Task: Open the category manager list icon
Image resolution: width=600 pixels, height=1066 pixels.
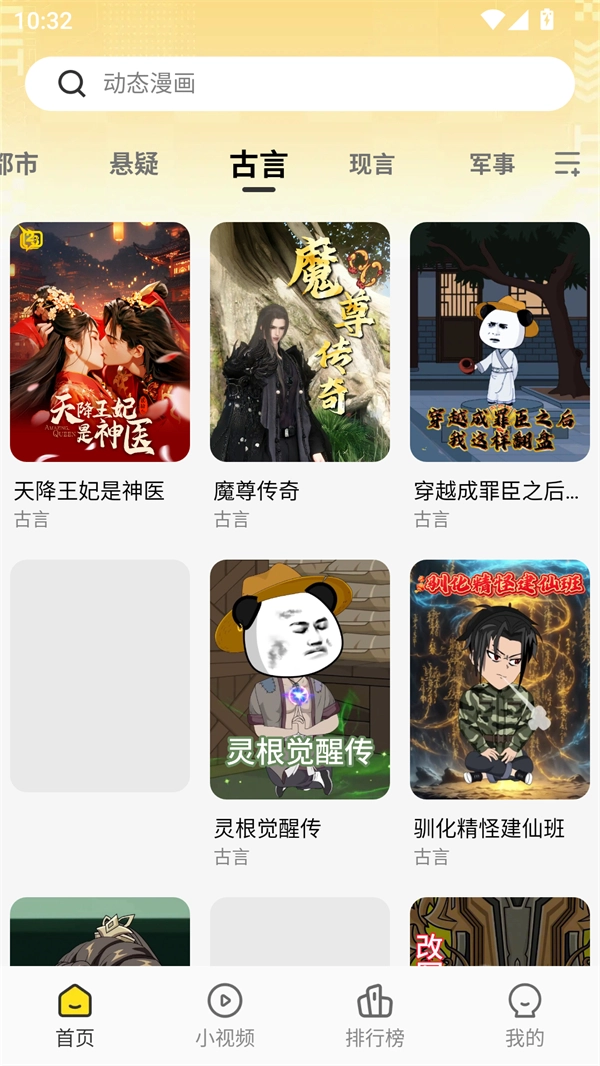Action: tap(567, 164)
